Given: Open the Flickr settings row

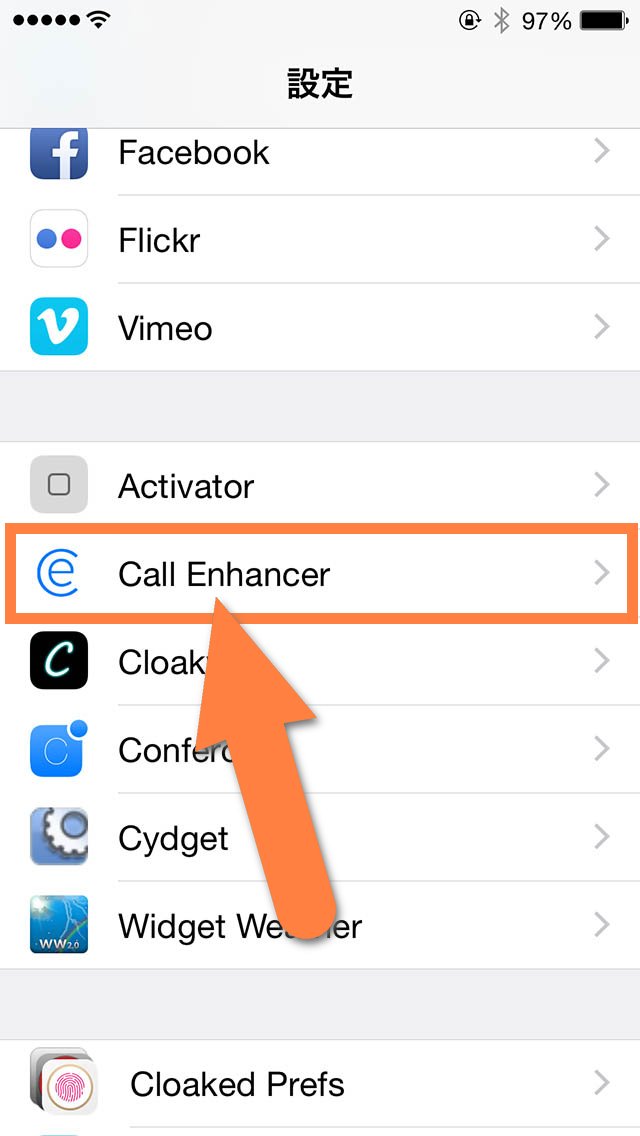Looking at the screenshot, I should pos(320,239).
